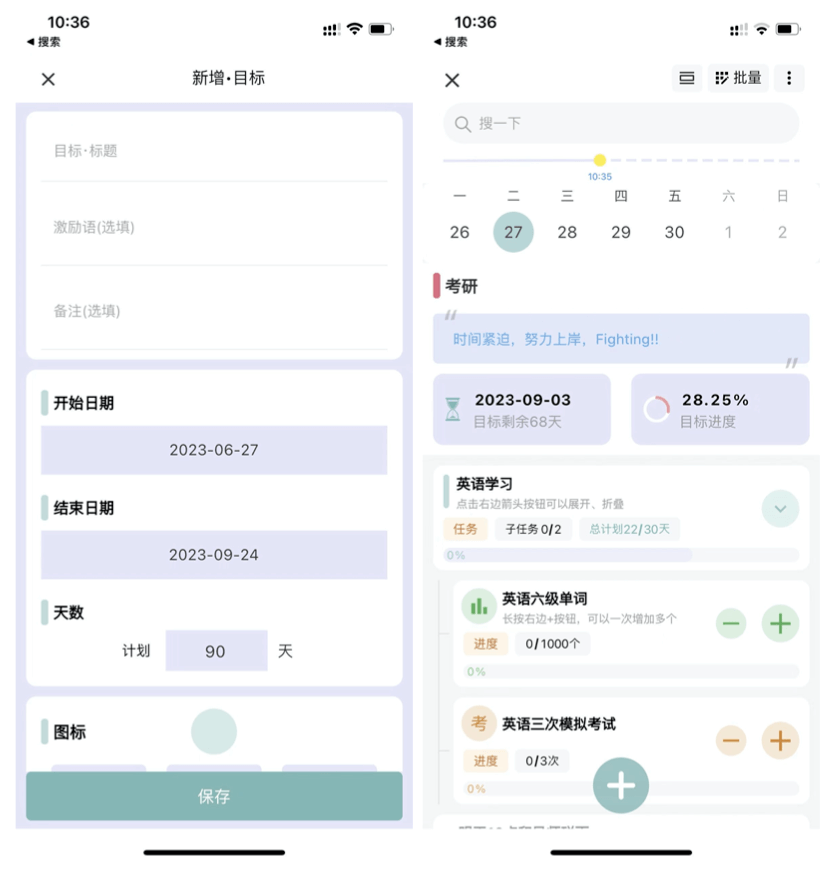Open the 目标进度 28.25% progress card
The image size is (834, 878).
(x=719, y=409)
